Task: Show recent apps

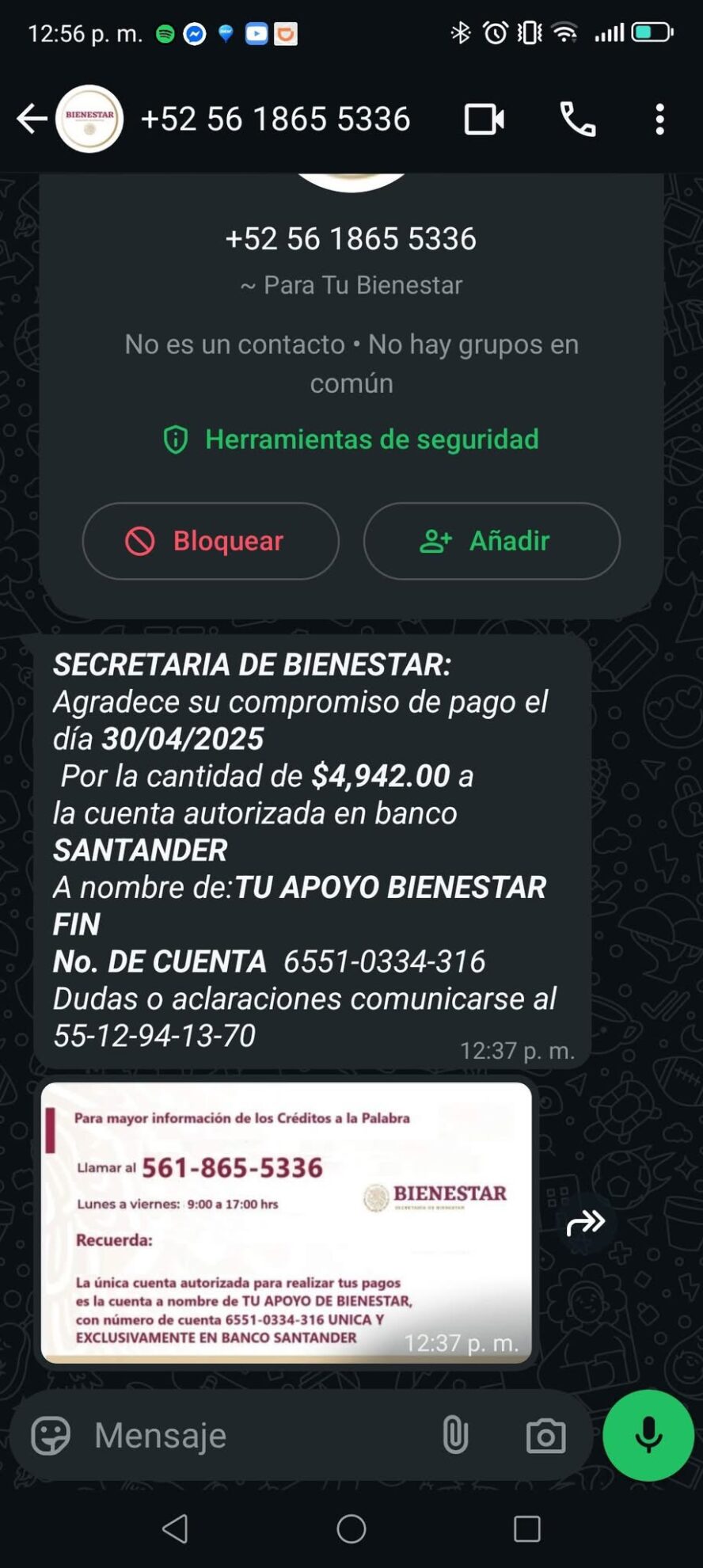Action: pyautogui.click(x=527, y=1528)
